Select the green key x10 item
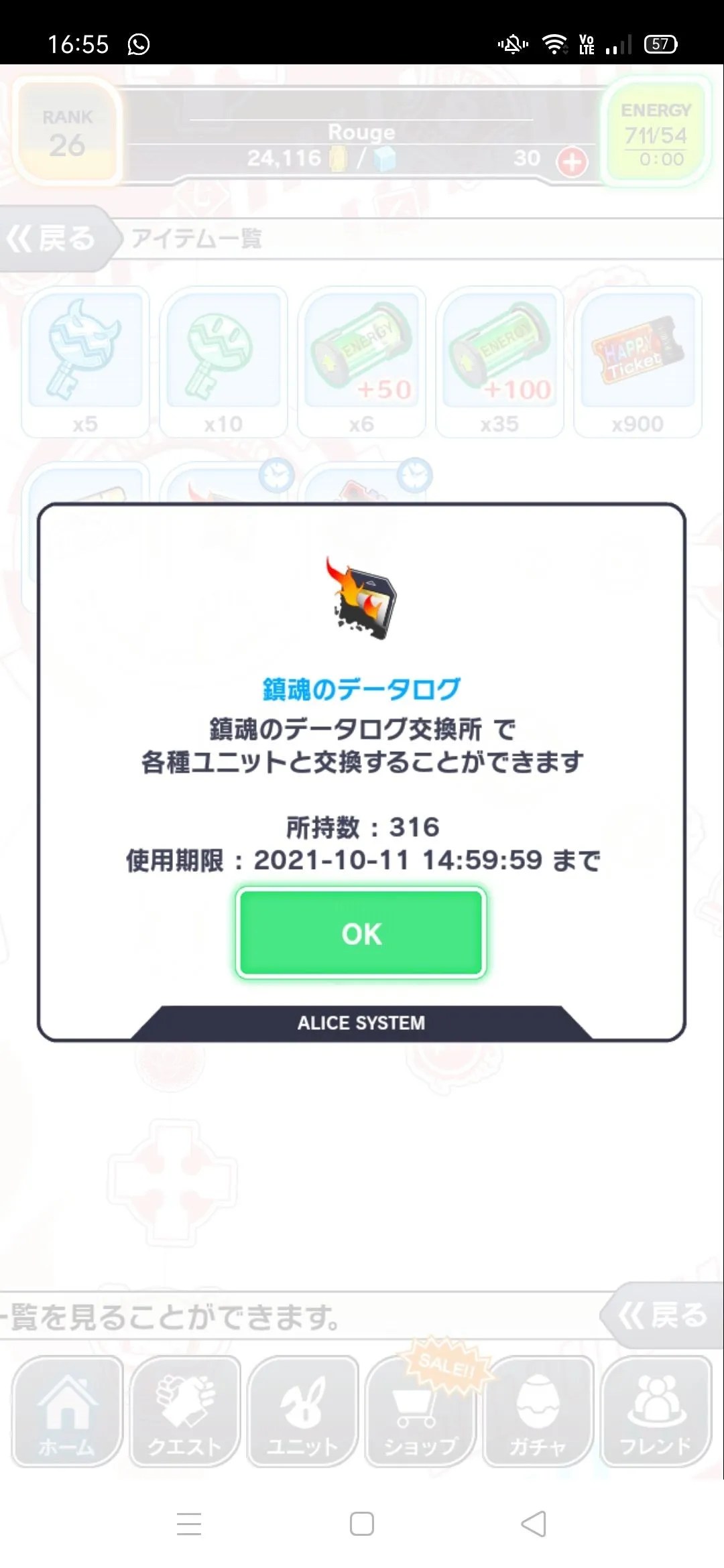This screenshot has width=724, height=1568. tap(223, 358)
